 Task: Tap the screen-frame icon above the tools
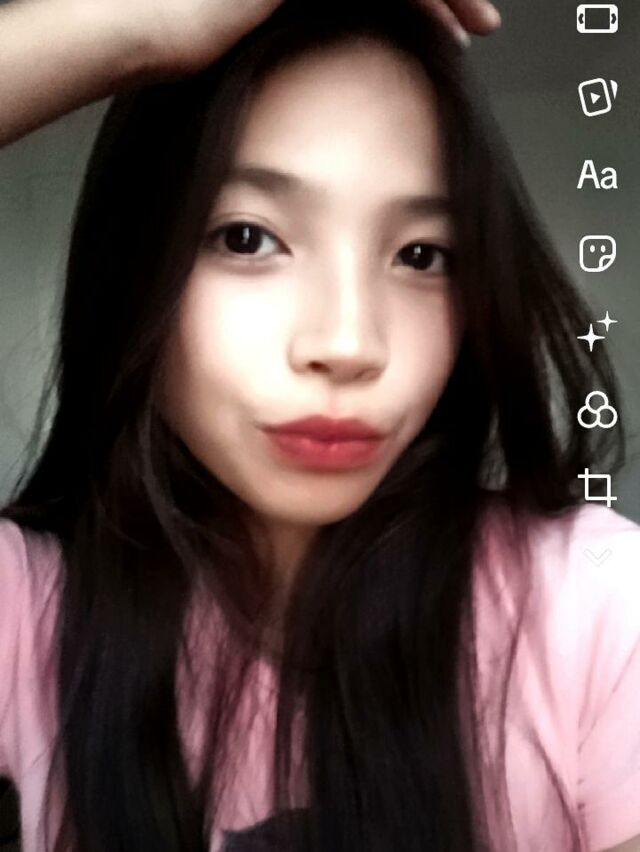[597, 19]
